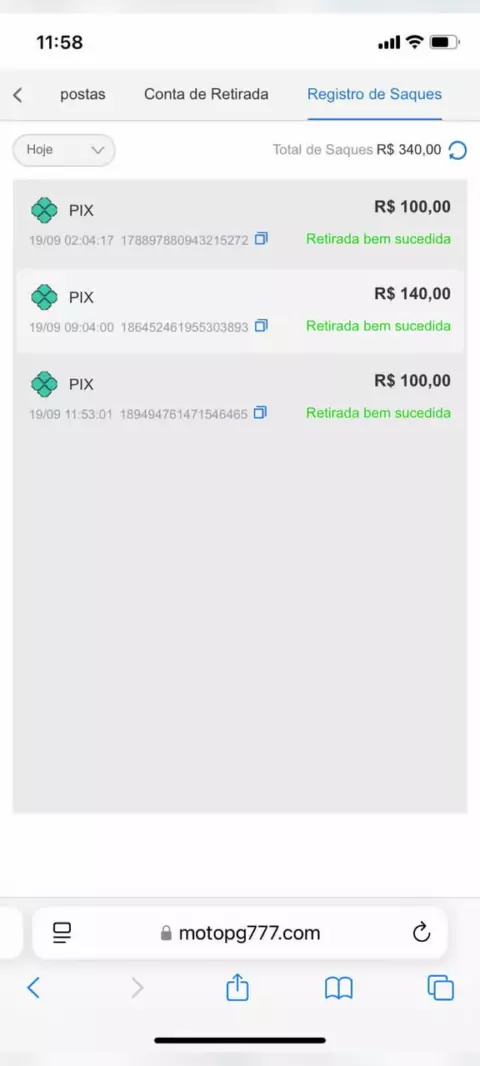
Task: Go back using the top-left arrow
Action: pos(18,94)
